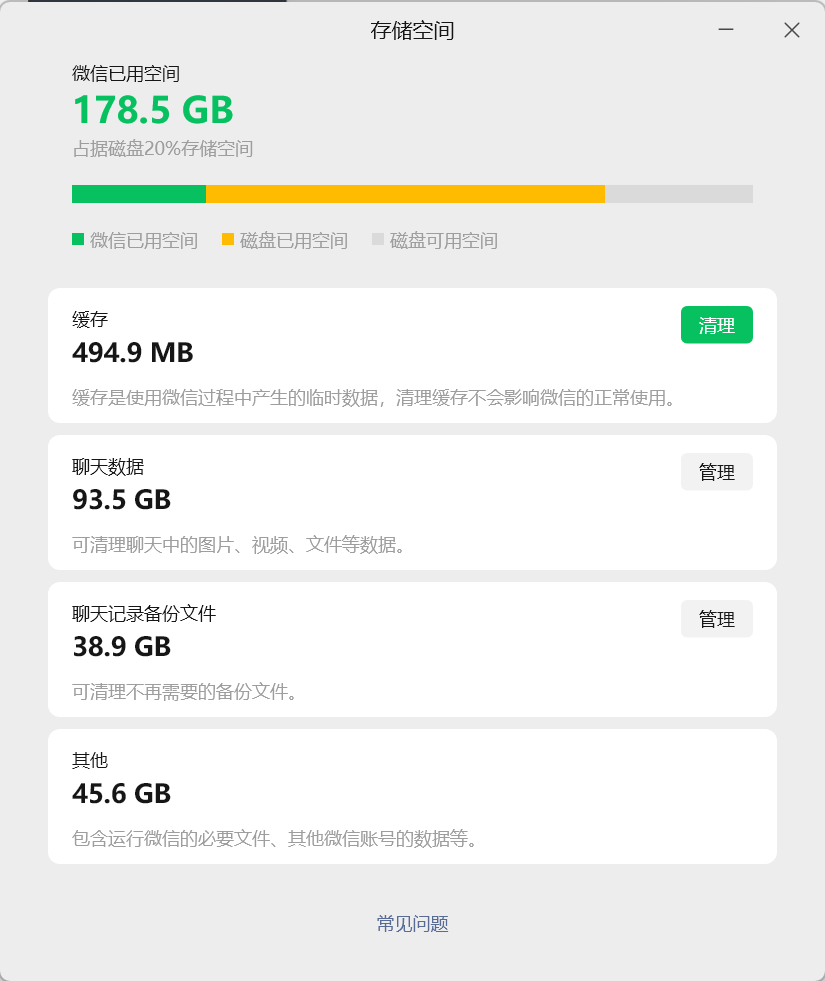The height and width of the screenshot is (981, 825).
Task: Close the storage space window
Action: pyautogui.click(x=792, y=30)
